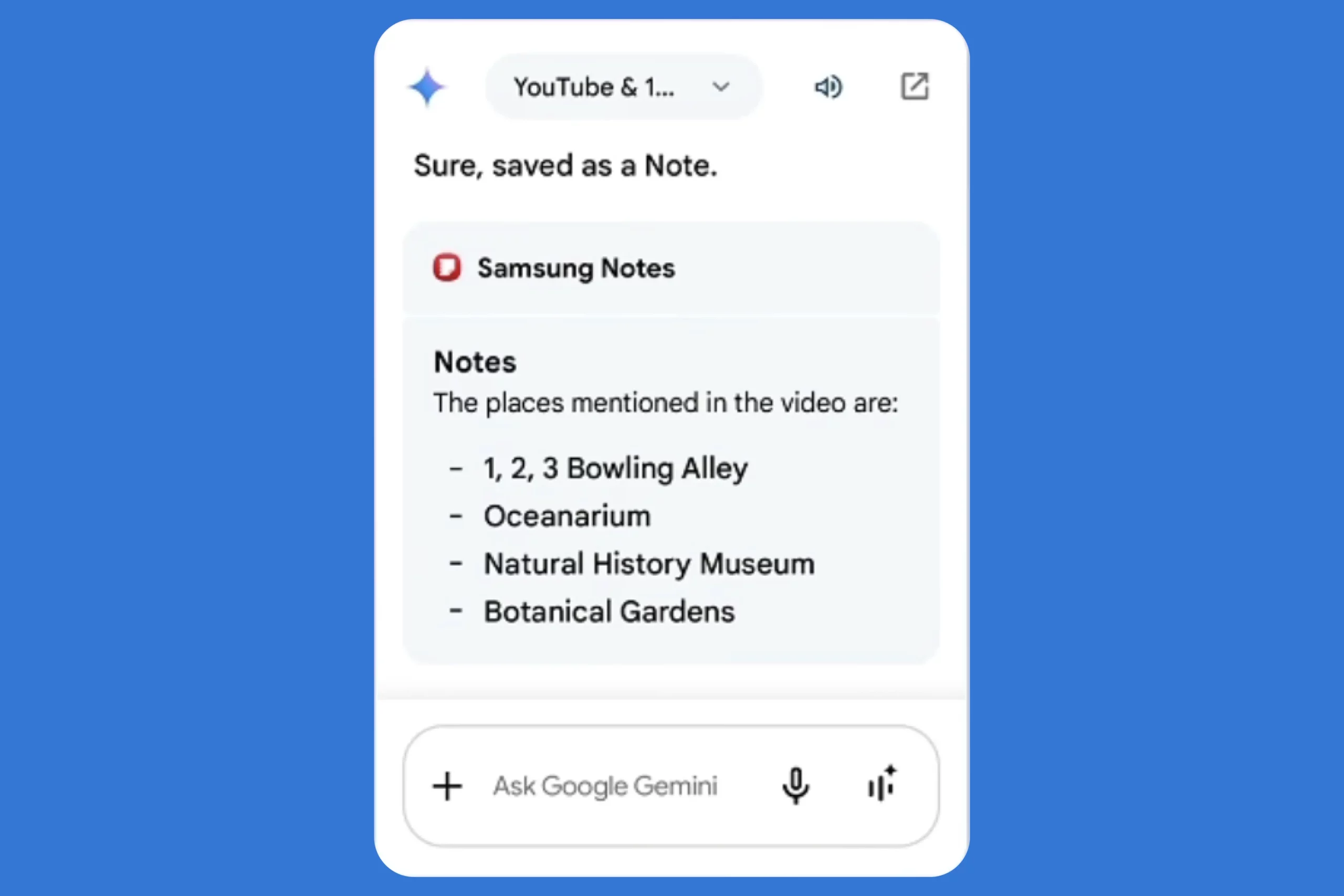This screenshot has height=896, width=1344.
Task: Launch Gemini Live with the sparkle bars icon
Action: (x=881, y=785)
